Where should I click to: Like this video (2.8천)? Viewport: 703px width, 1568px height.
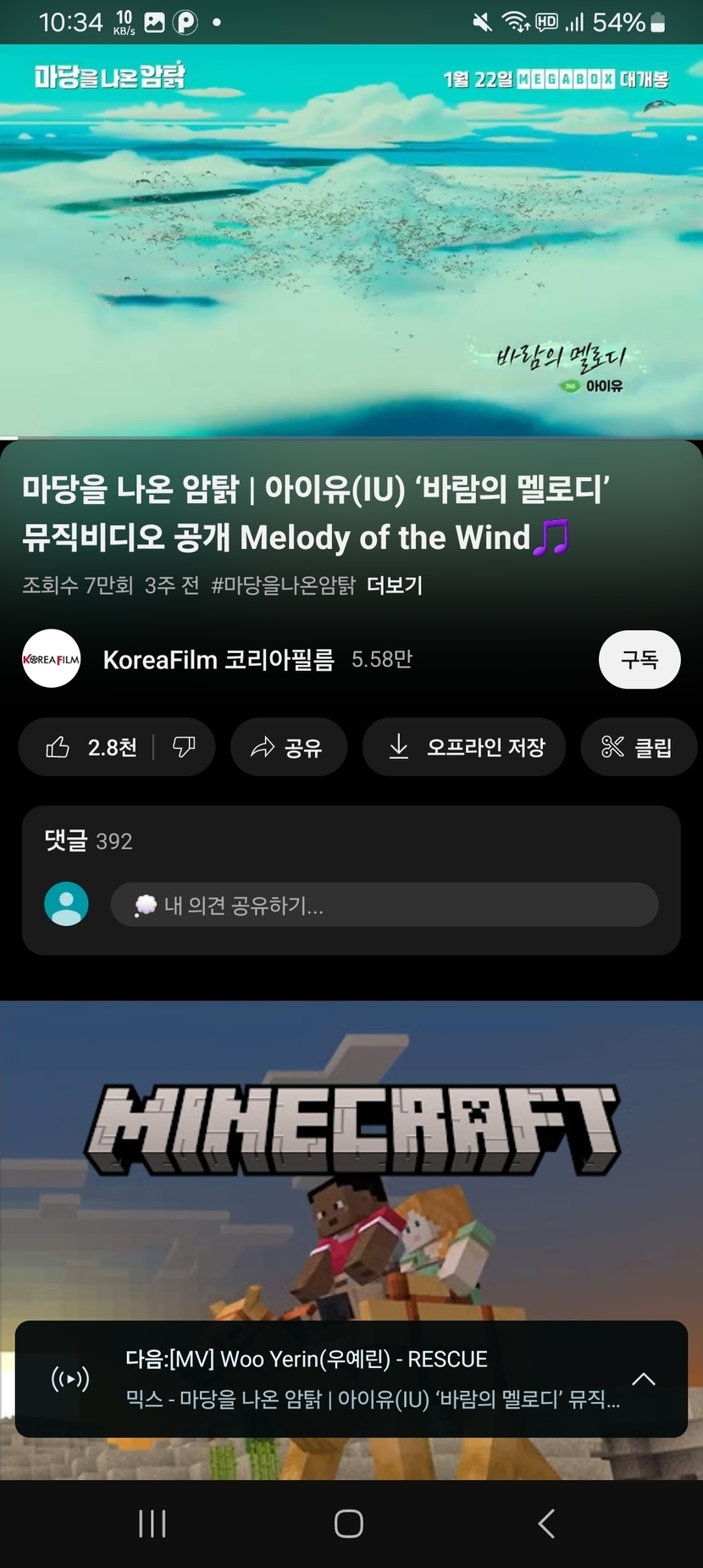click(91, 747)
